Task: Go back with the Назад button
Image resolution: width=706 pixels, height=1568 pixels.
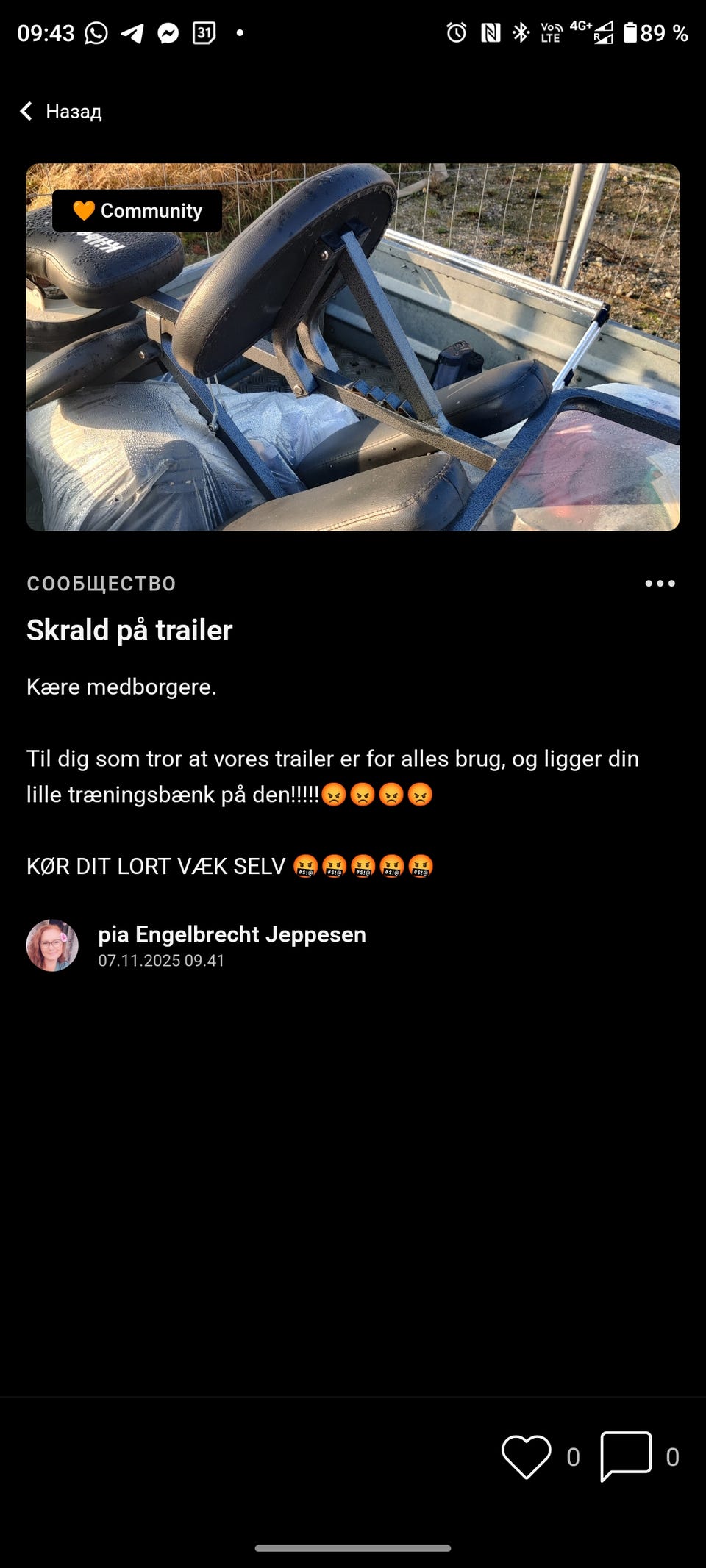Action: pos(60,112)
